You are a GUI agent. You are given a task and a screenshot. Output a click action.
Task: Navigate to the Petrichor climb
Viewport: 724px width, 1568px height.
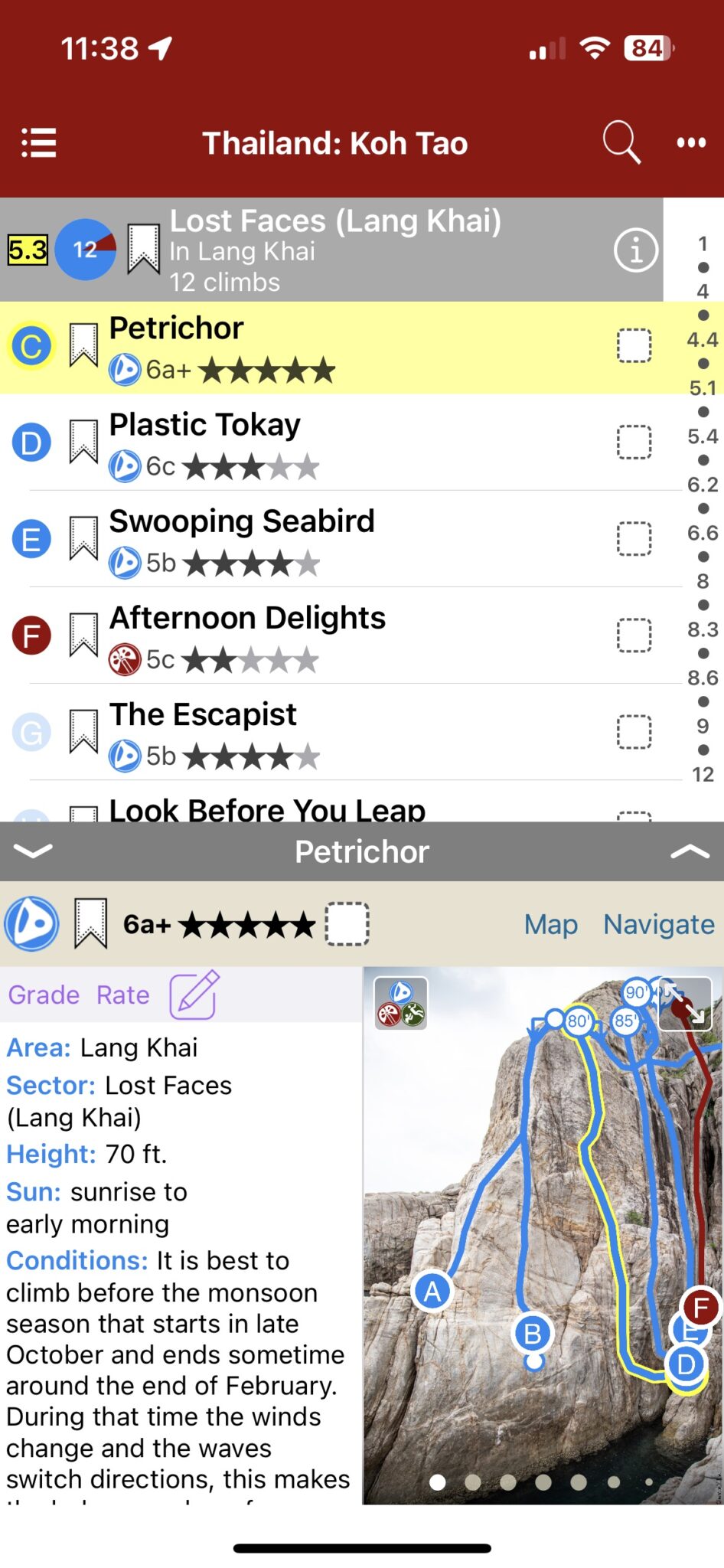coord(658,924)
